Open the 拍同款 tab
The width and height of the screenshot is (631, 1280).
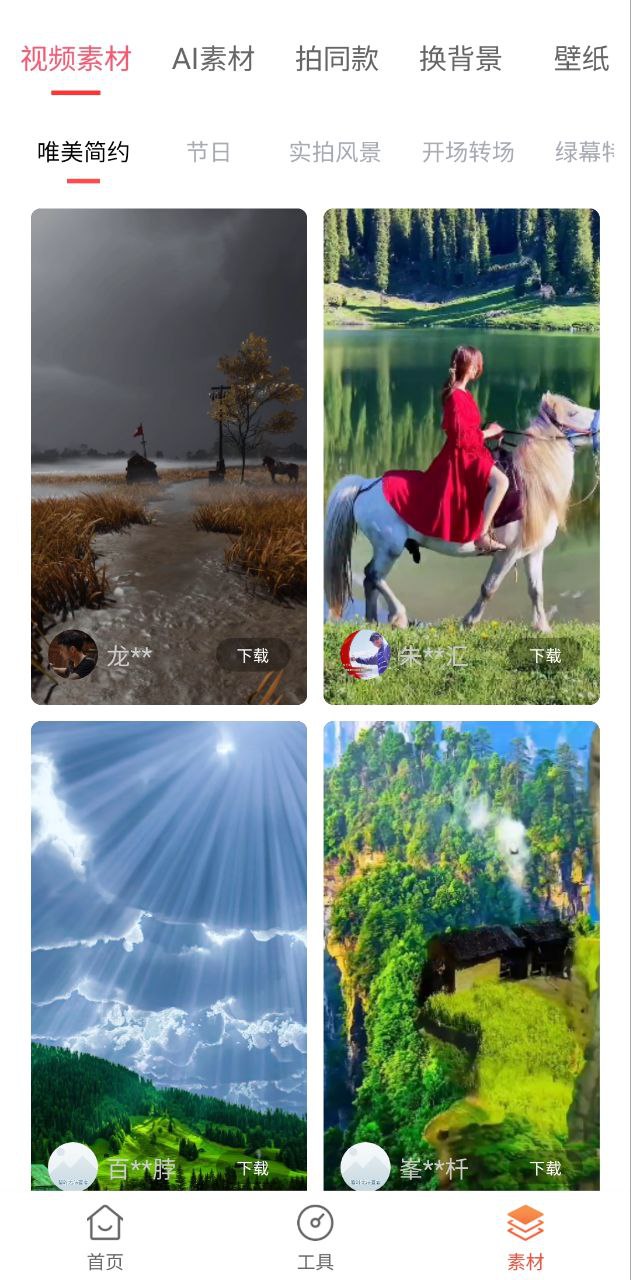click(x=337, y=59)
